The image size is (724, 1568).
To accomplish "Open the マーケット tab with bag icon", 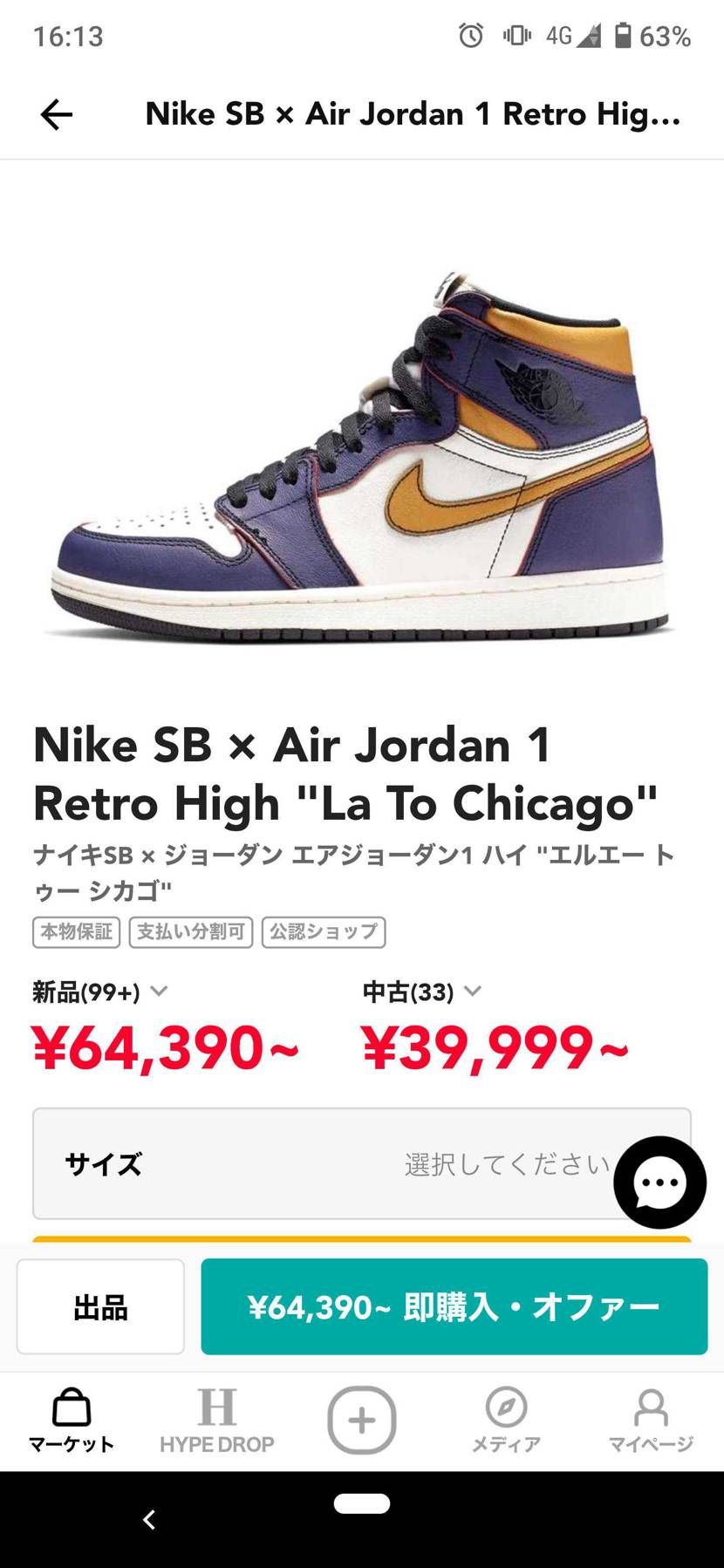I will (73, 1420).
